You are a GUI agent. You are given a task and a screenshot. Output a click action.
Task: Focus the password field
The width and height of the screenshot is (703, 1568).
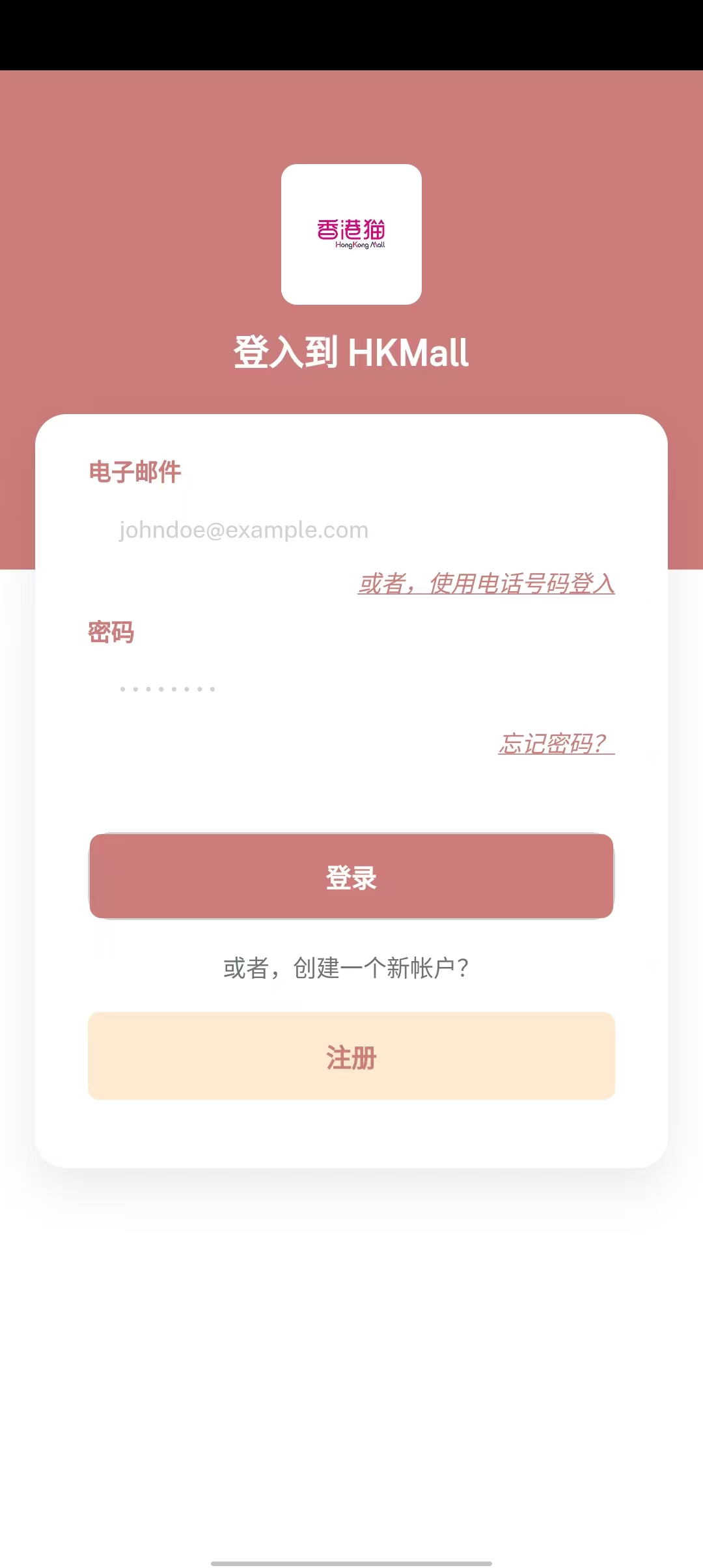click(x=351, y=689)
